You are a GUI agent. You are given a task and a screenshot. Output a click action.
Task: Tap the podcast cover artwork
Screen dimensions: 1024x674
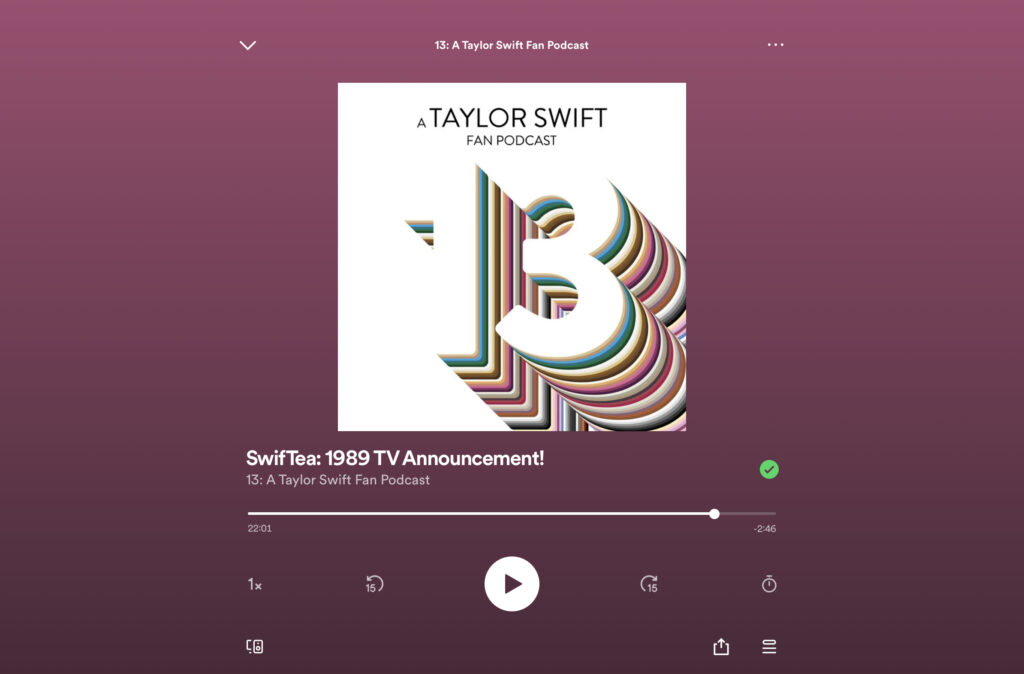click(512, 257)
